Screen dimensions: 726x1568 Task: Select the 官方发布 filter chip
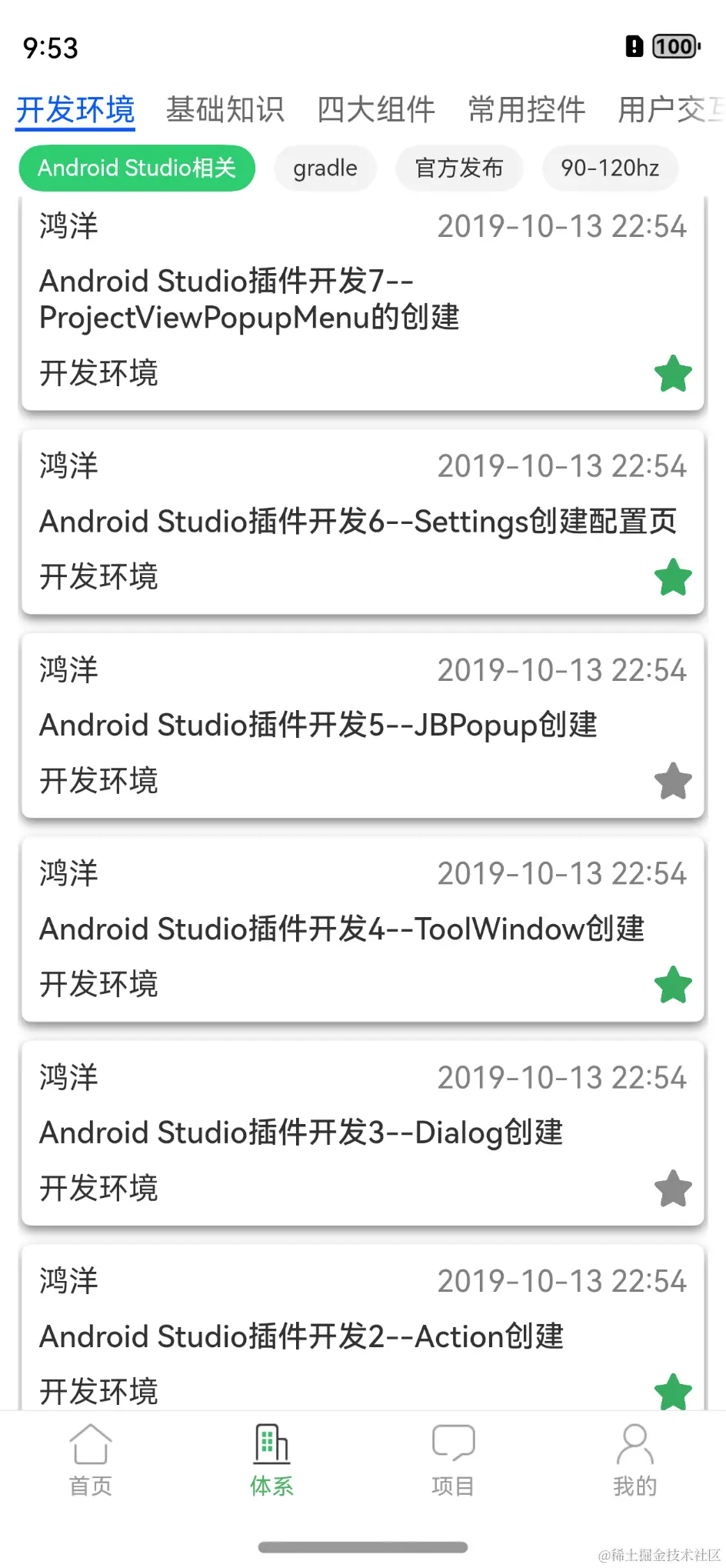point(459,168)
